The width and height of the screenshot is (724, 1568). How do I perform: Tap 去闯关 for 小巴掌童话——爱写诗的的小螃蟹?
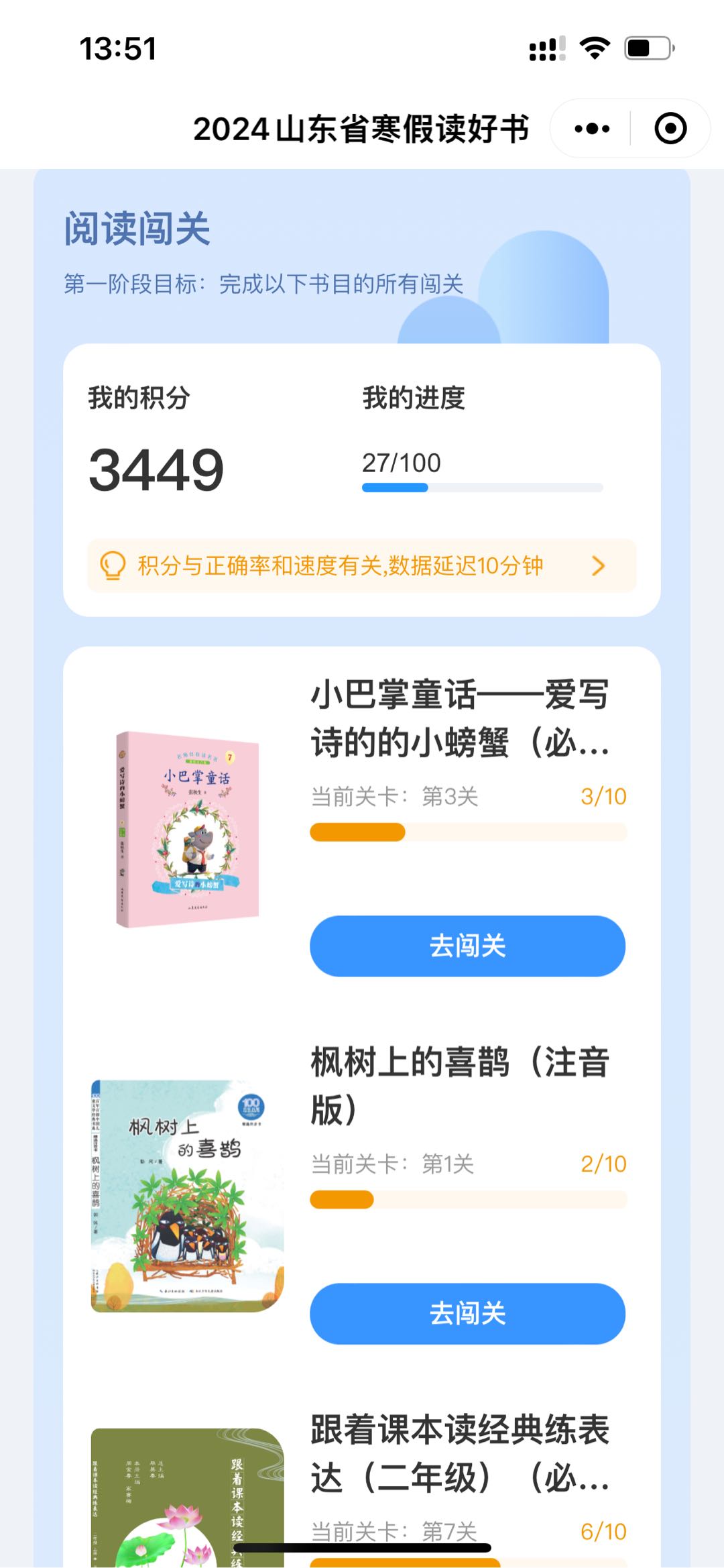click(467, 946)
